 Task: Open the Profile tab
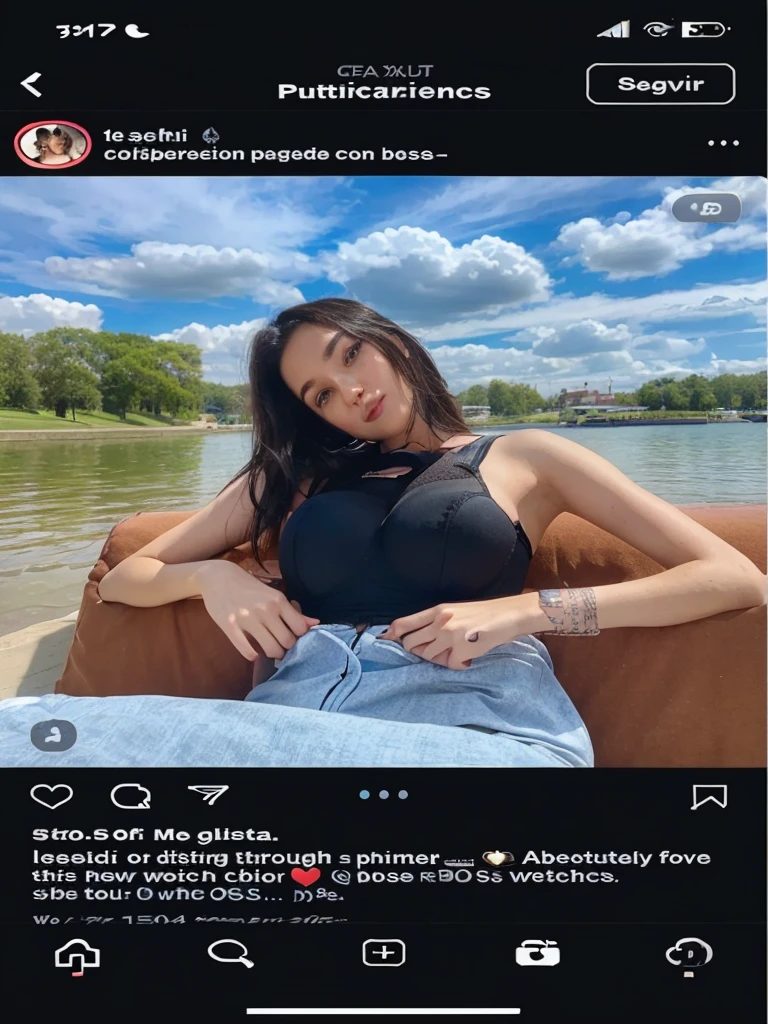click(689, 955)
